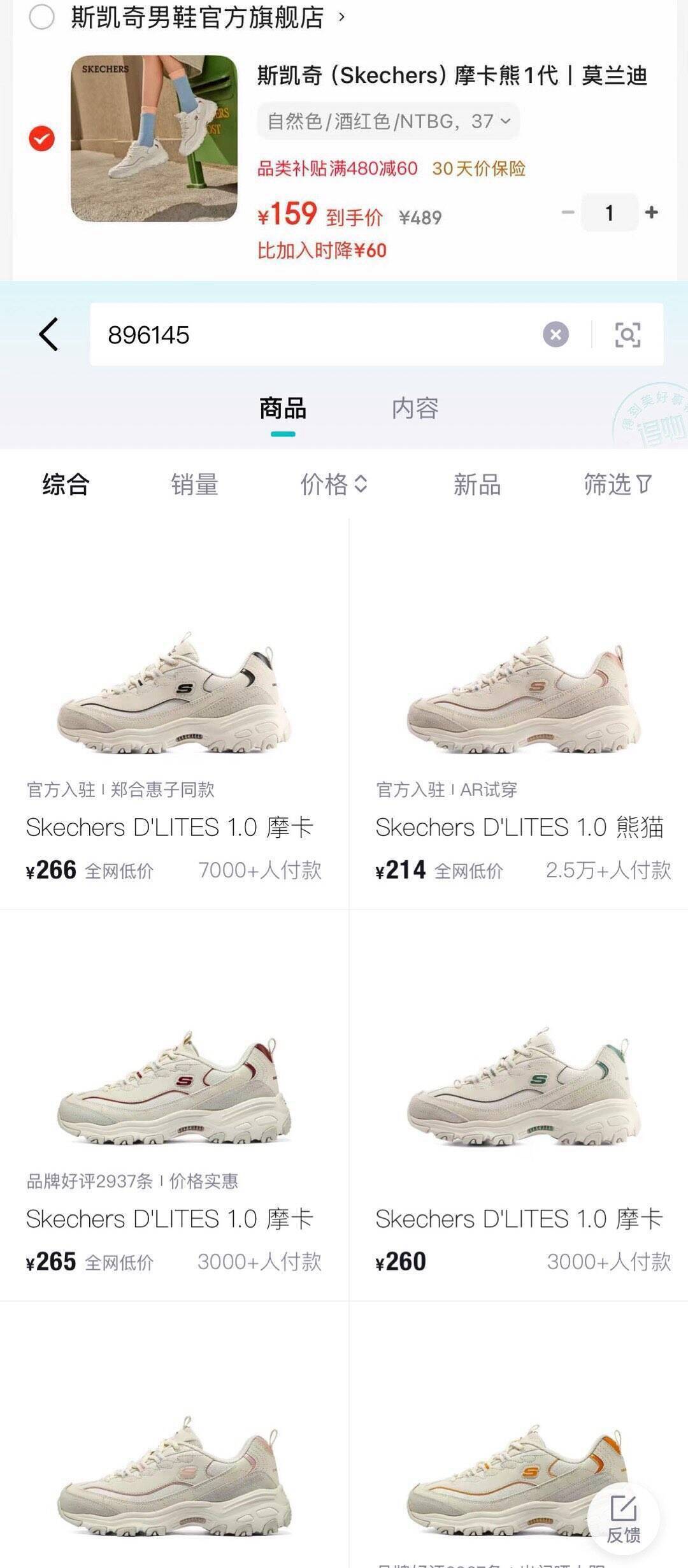This screenshot has width=688, height=1568.
Task: Open the camera image search
Action: pyautogui.click(x=627, y=334)
